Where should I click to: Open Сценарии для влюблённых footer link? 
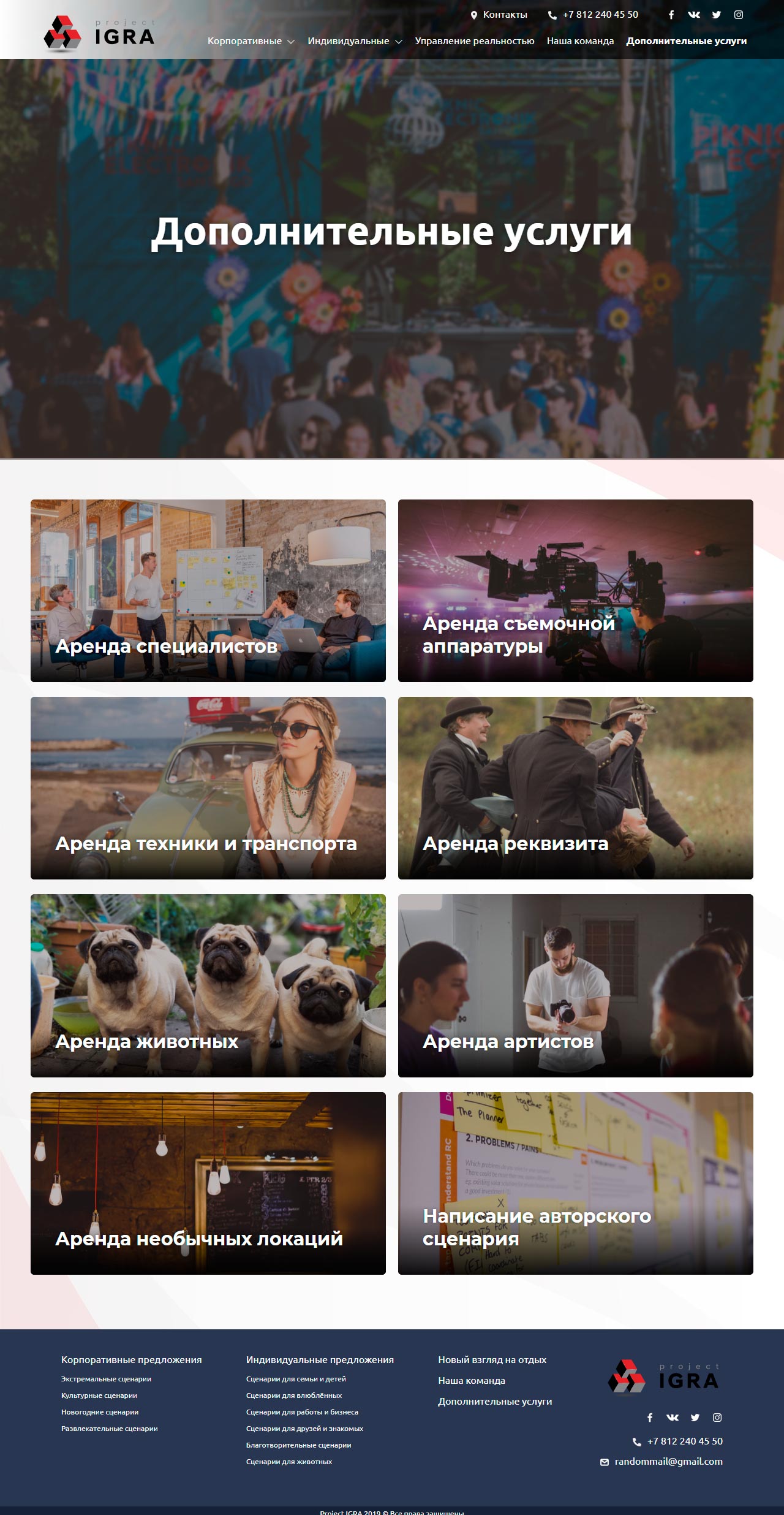click(294, 1395)
